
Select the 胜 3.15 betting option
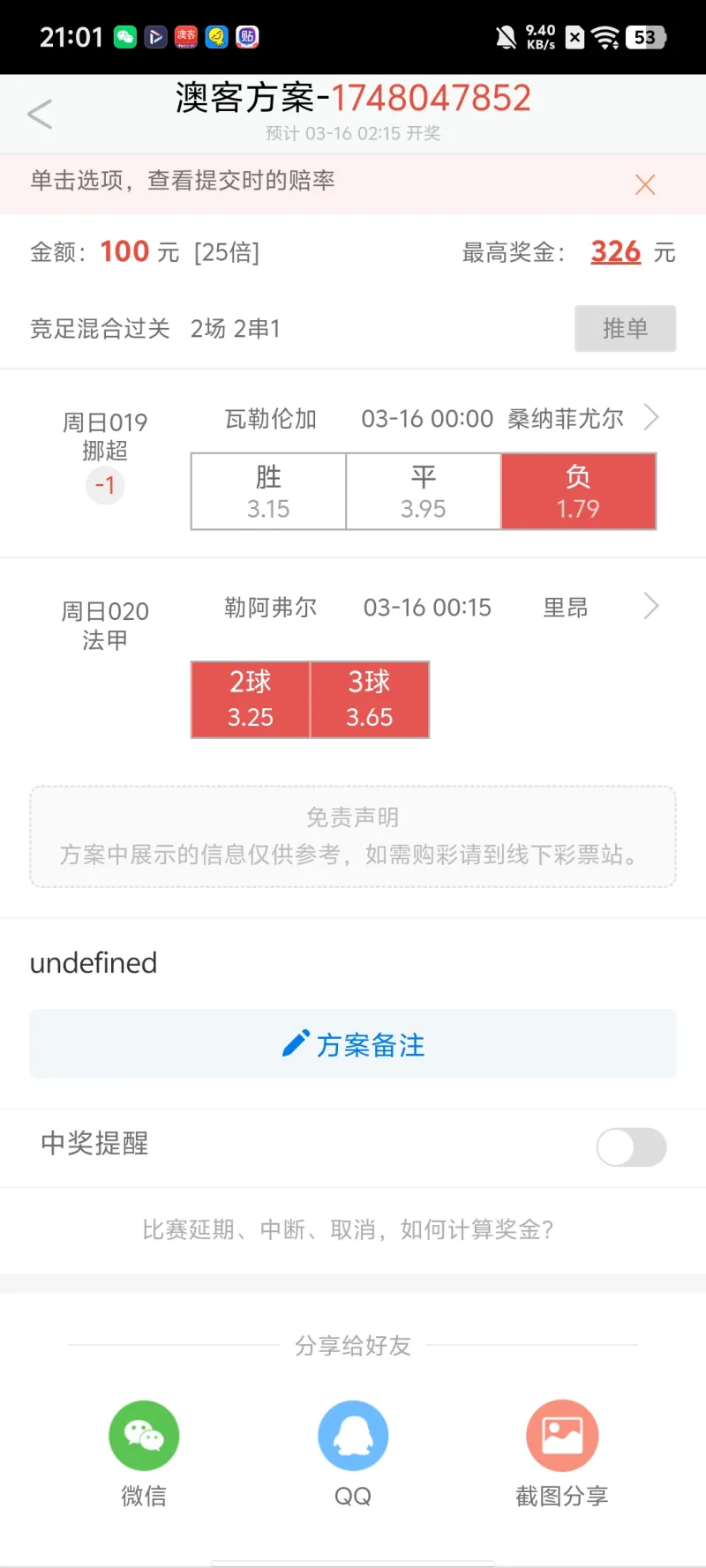click(x=267, y=491)
